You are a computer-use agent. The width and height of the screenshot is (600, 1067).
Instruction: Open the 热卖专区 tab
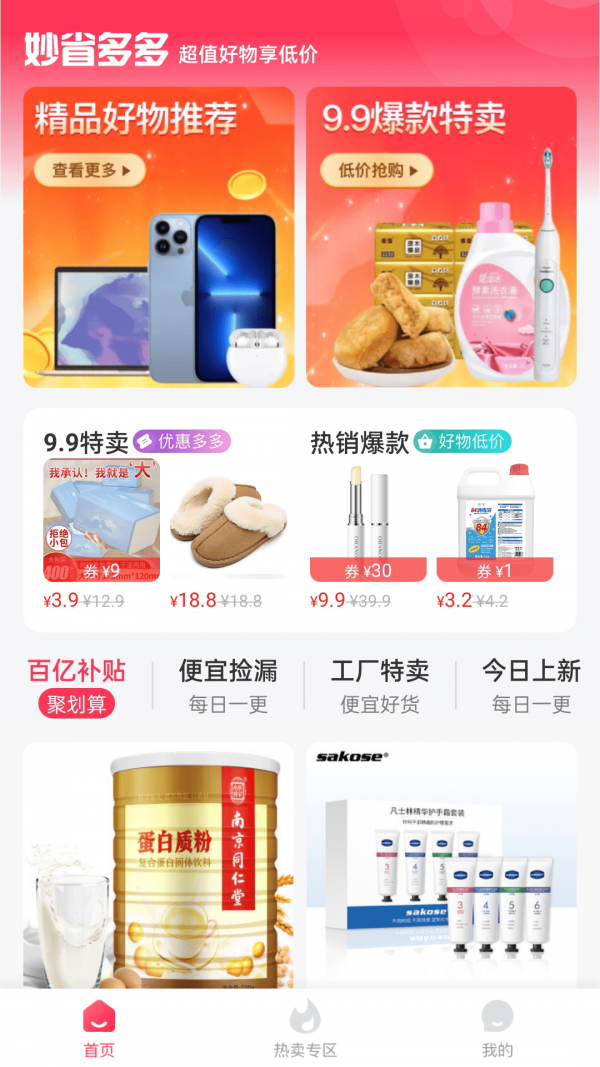pyautogui.click(x=305, y=1029)
